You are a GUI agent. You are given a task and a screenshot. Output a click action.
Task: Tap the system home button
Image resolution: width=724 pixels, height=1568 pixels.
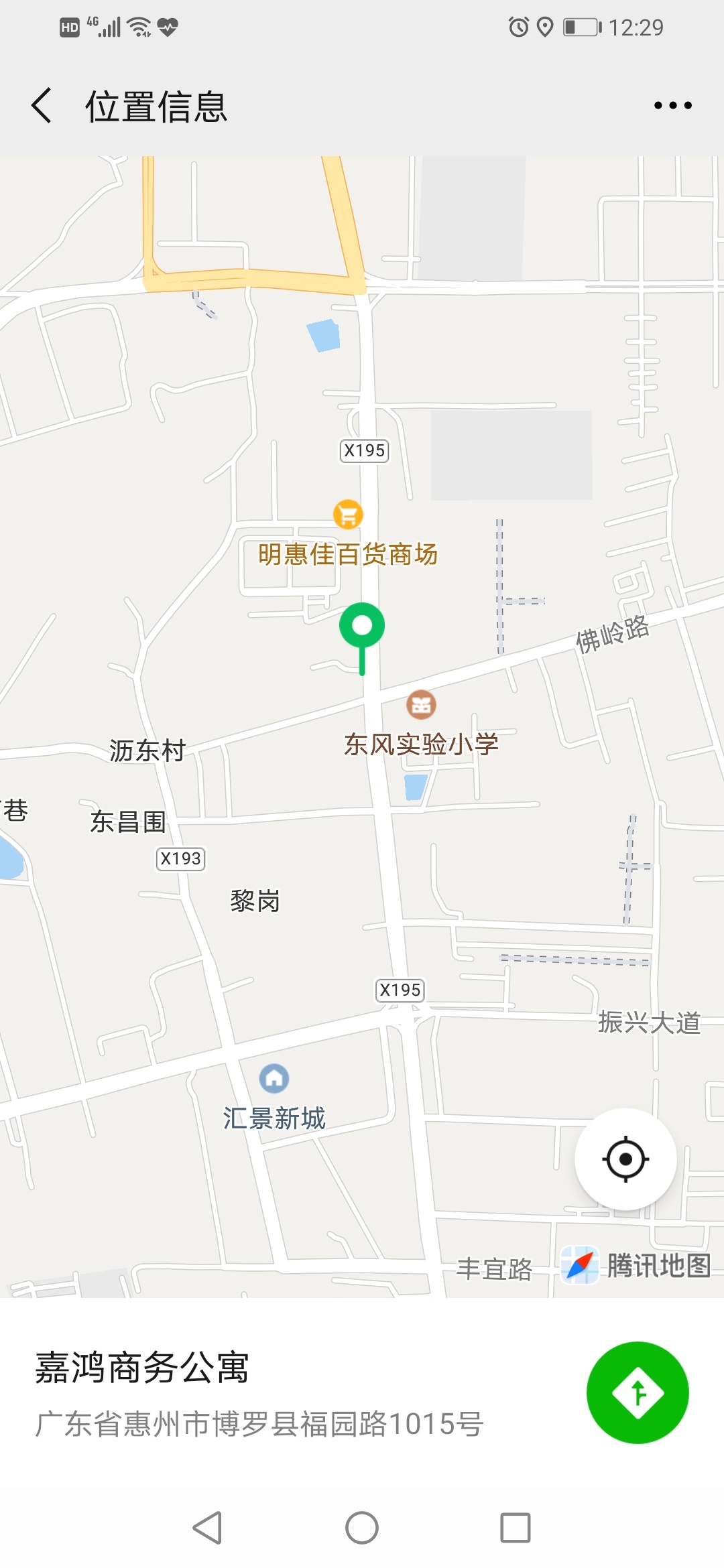point(362,1528)
